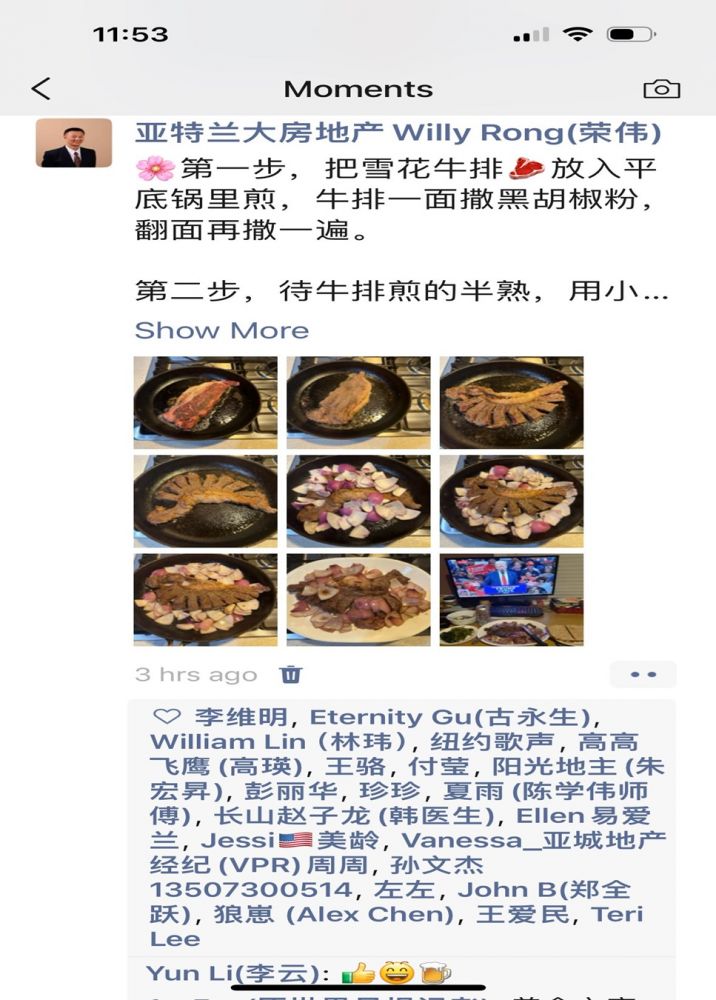716x1000 pixels.
Task: Delete this moment with the trash icon
Action: pos(290,674)
